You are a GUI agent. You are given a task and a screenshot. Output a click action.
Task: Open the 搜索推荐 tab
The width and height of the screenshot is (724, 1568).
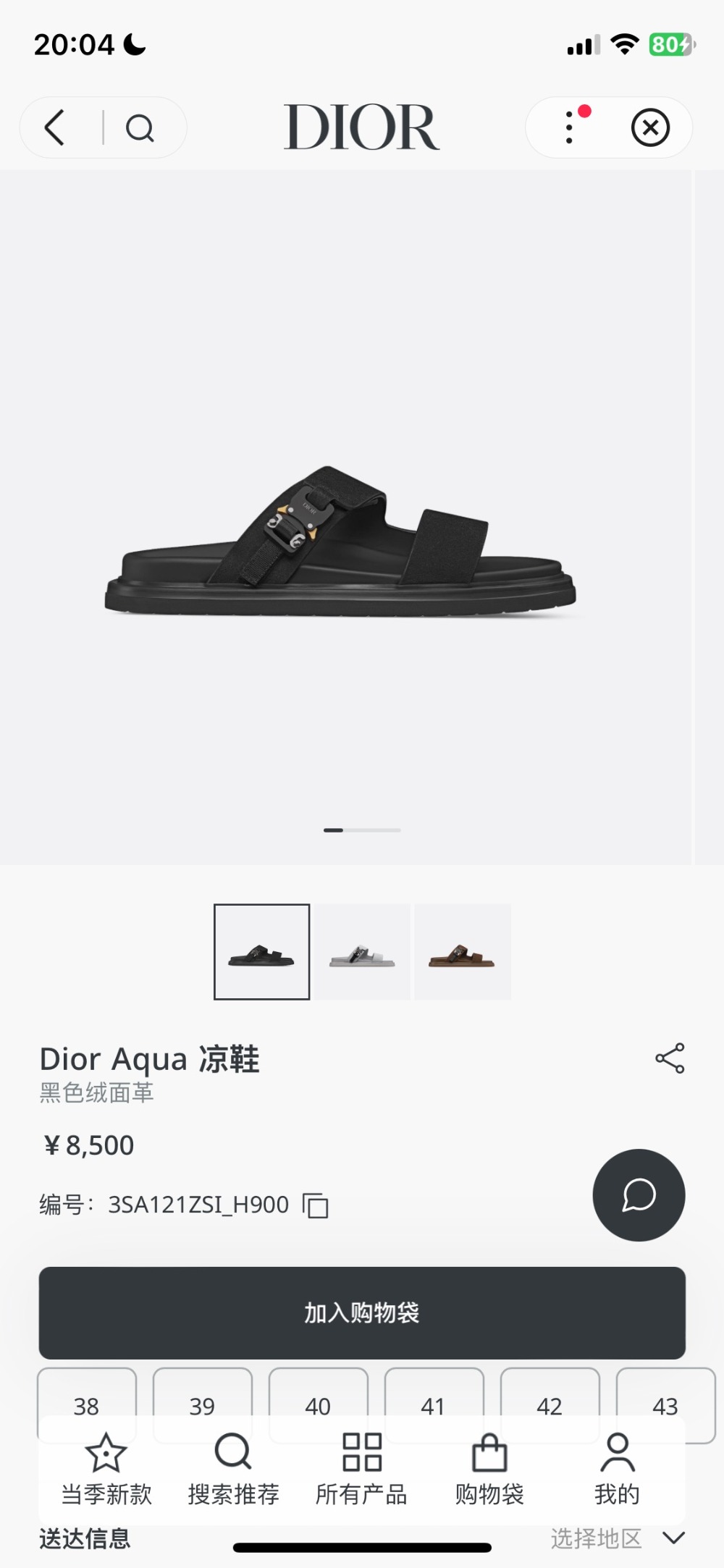233,1470
